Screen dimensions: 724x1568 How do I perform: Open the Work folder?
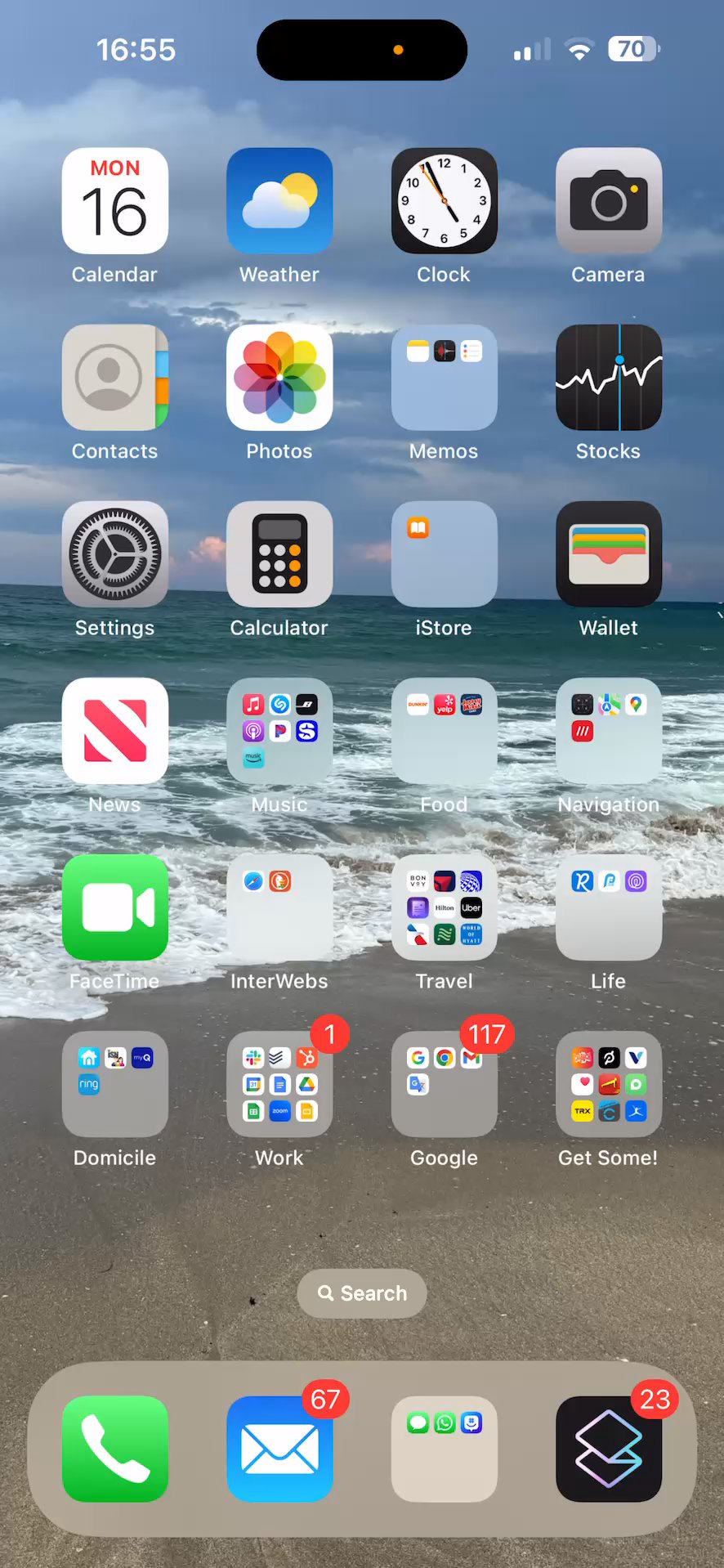279,1084
